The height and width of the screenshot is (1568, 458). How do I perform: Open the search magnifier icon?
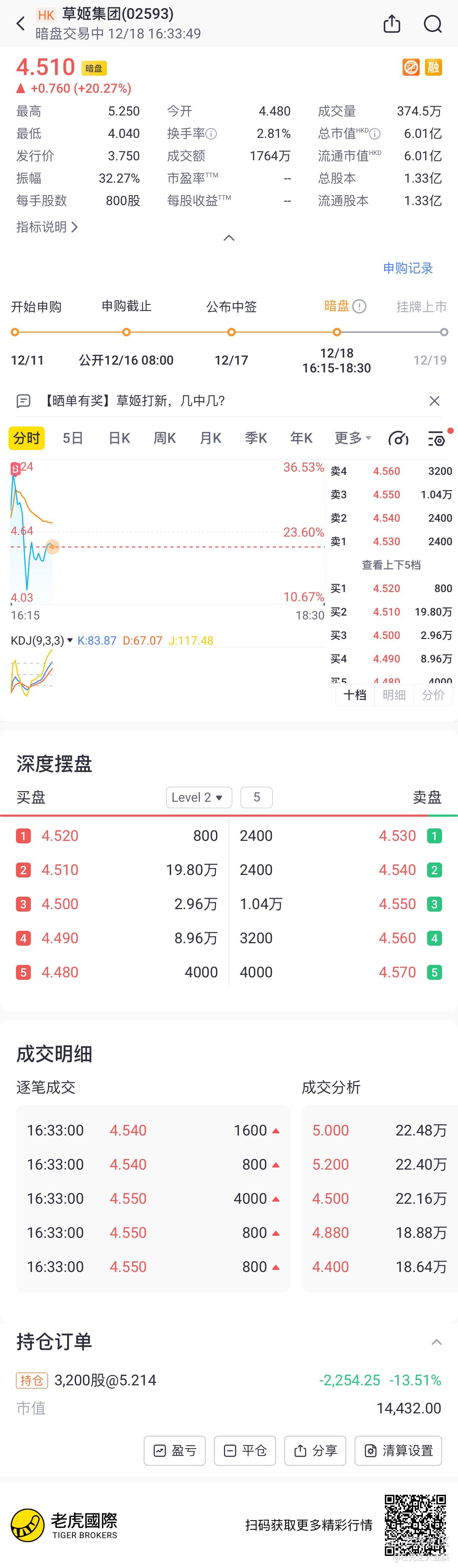(432, 24)
